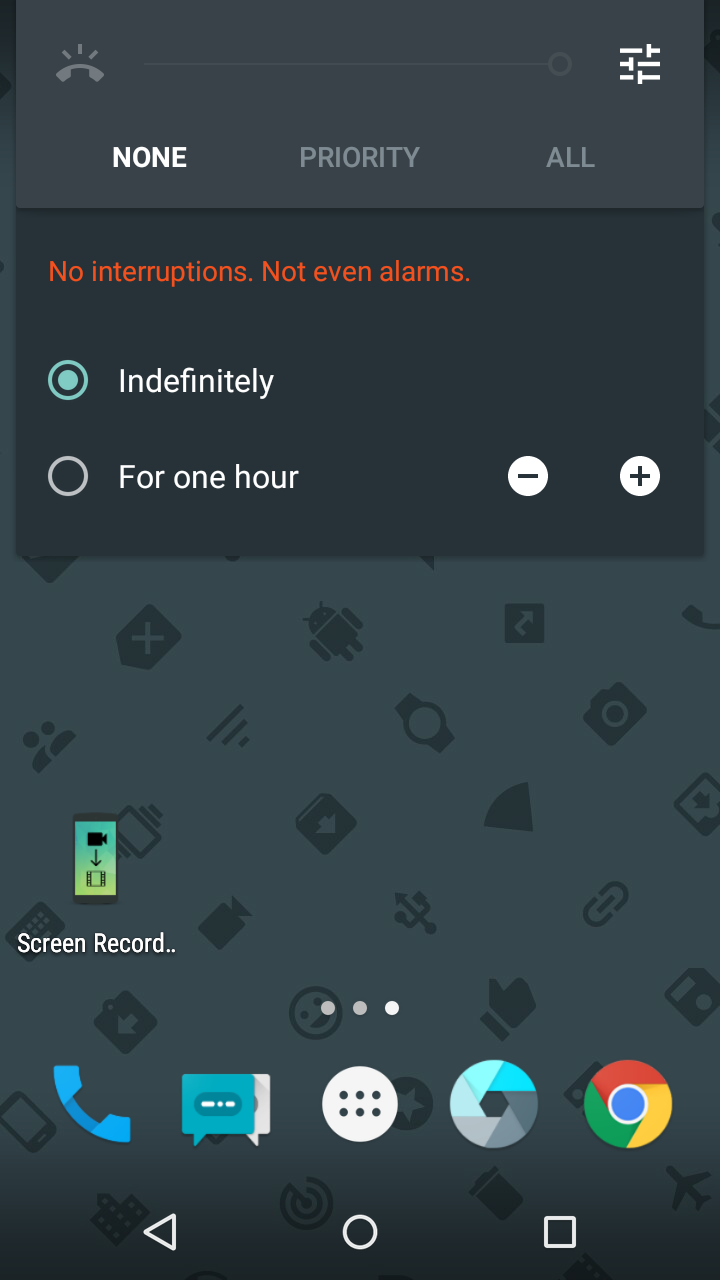This screenshot has height=1280, width=720.
Task: Go back using the navigation bar
Action: [x=160, y=1231]
